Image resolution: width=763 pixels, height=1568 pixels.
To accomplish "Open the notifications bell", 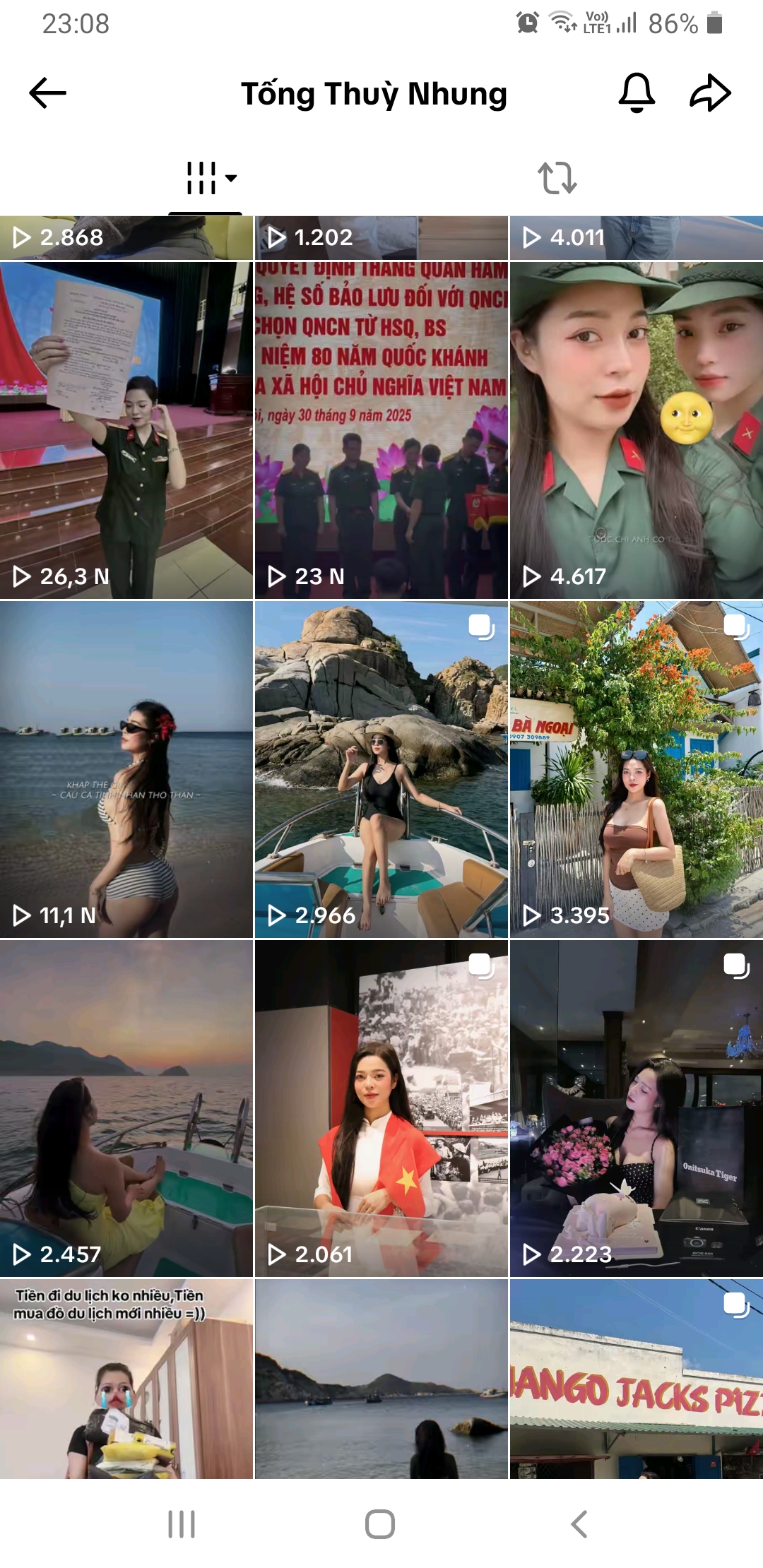I will point(637,93).
